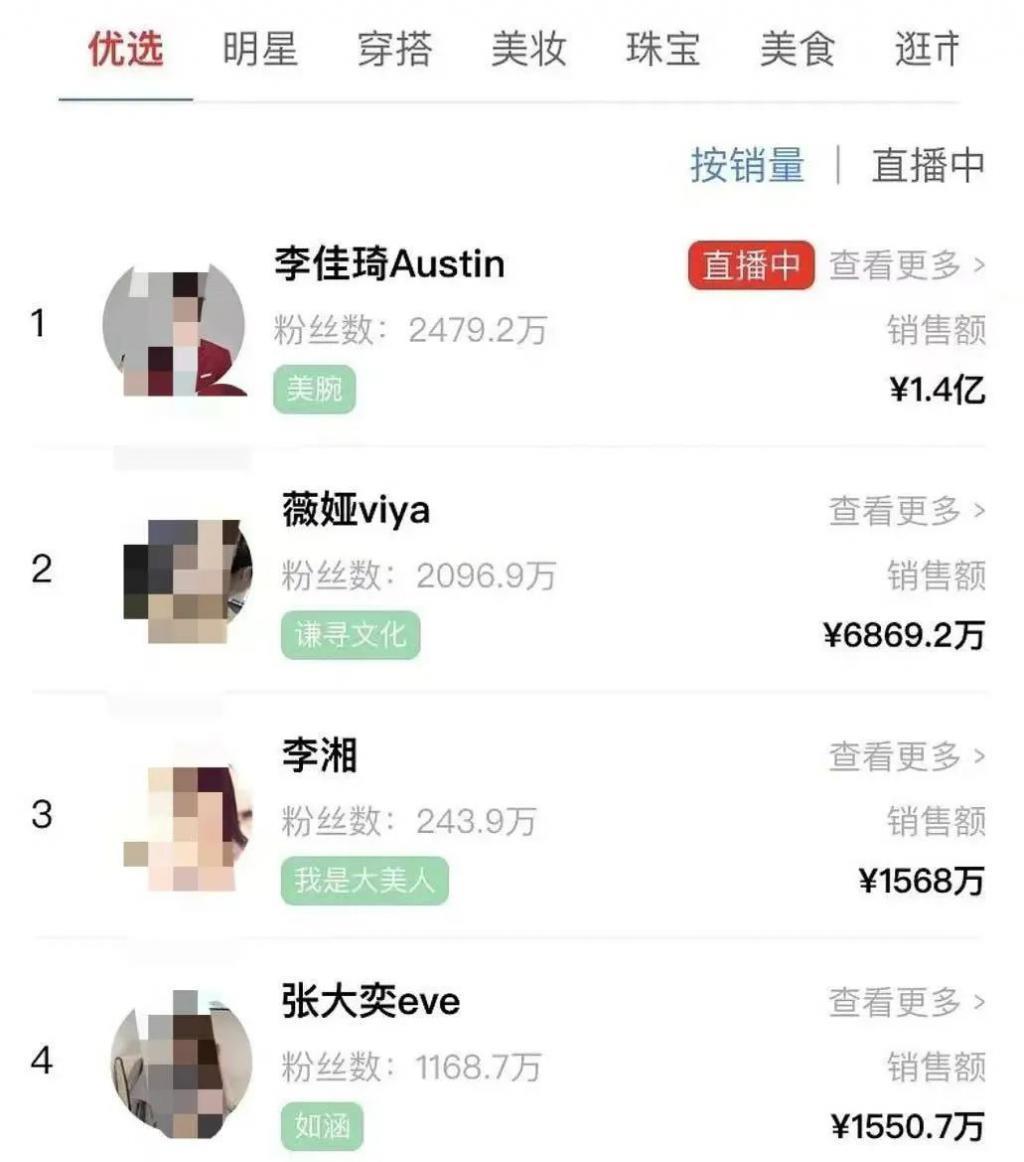
Task: Sort the list by 按销量
Action: coord(745,165)
